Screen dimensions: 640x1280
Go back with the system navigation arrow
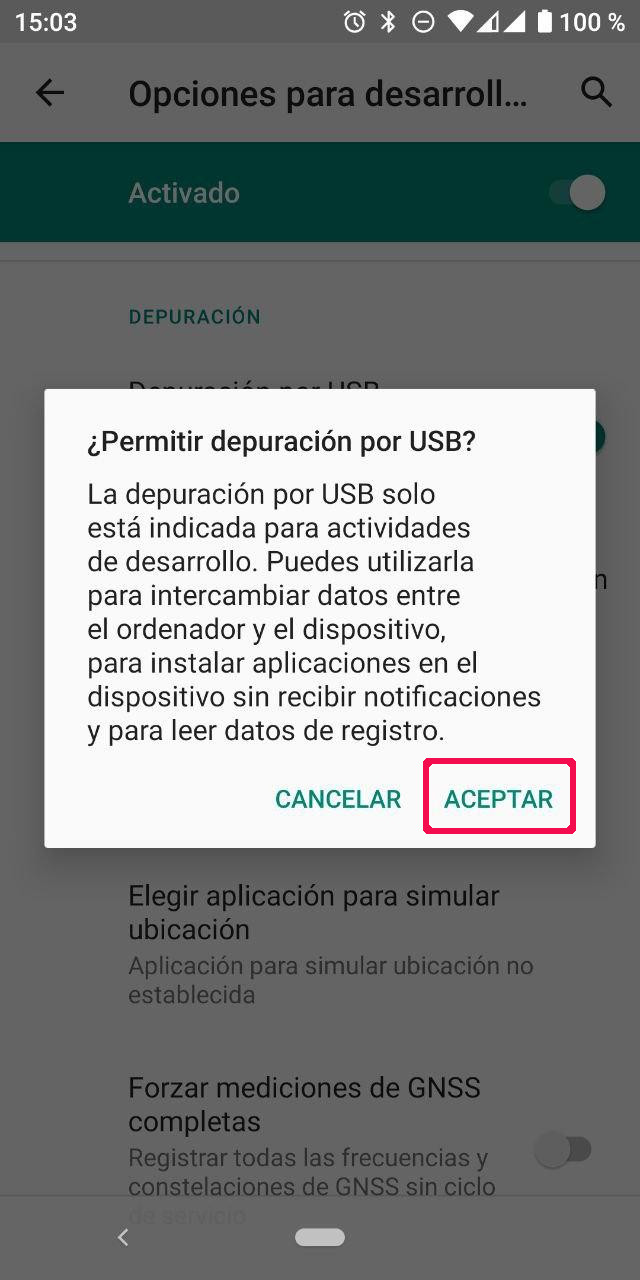(x=123, y=1238)
